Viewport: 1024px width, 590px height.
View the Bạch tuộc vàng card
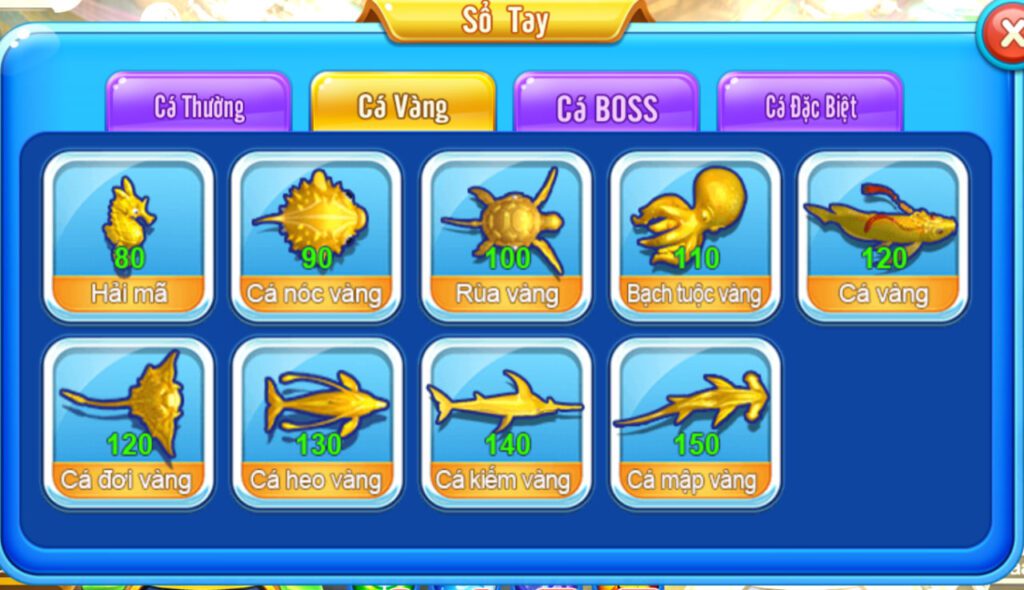[x=695, y=236]
